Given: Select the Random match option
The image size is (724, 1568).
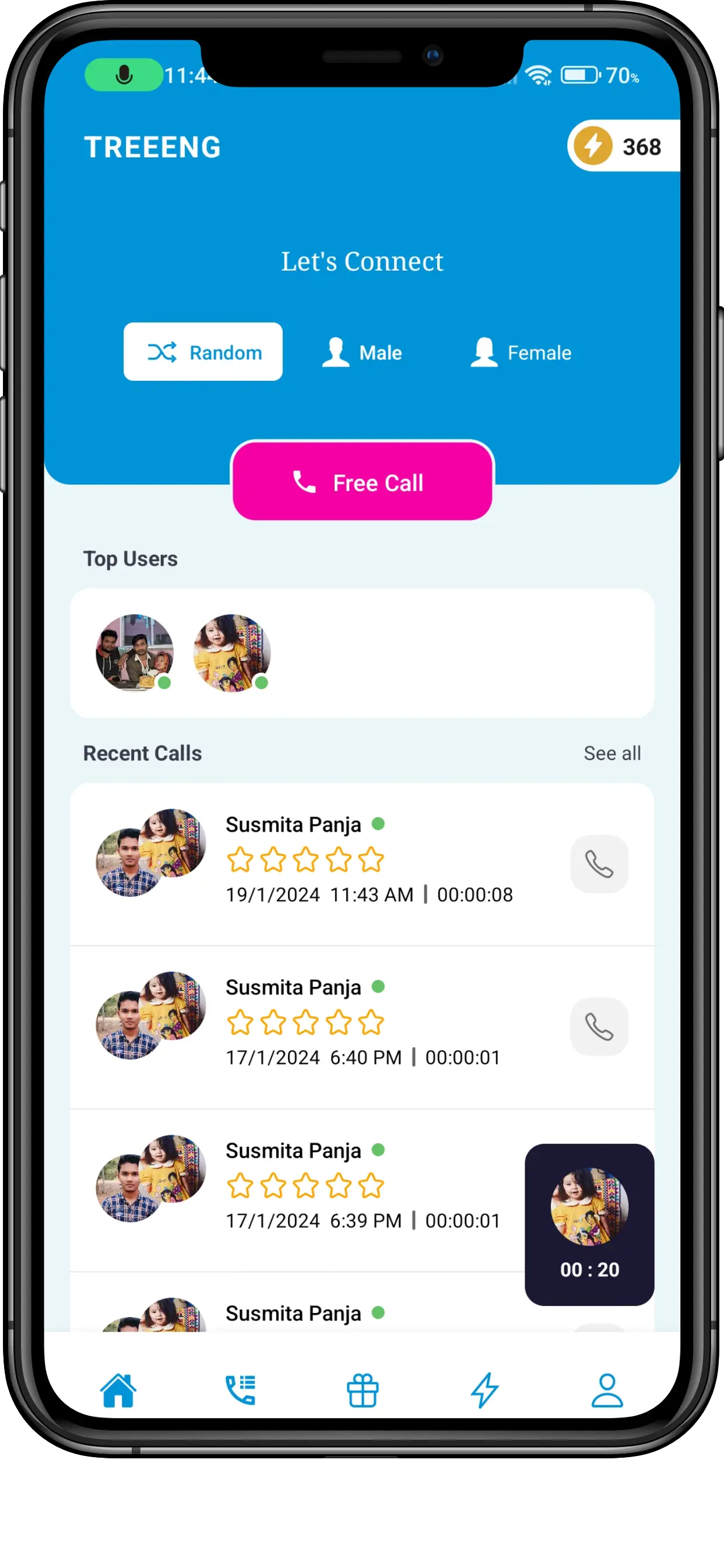Looking at the screenshot, I should [203, 352].
